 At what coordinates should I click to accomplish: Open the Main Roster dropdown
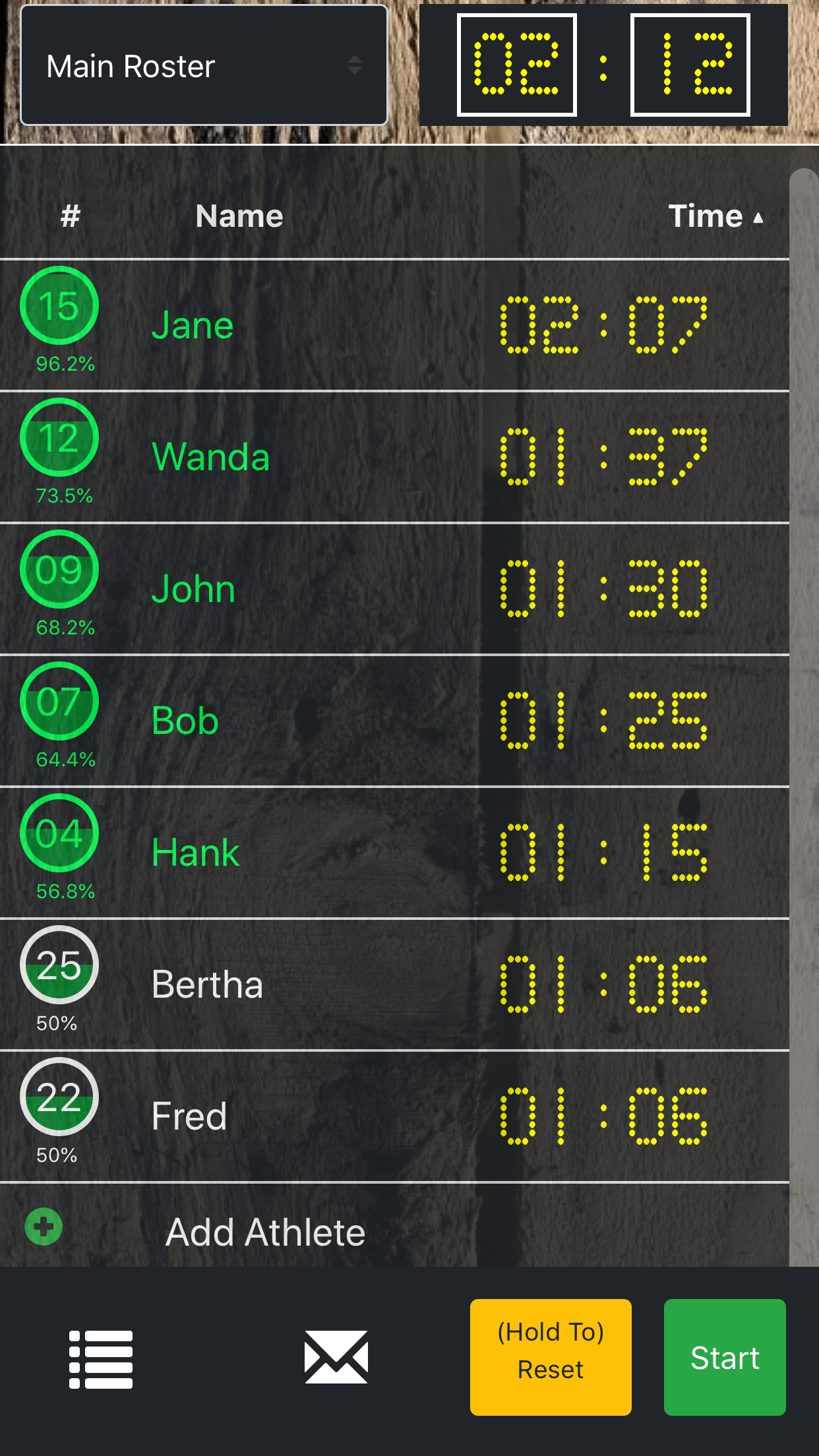point(204,65)
